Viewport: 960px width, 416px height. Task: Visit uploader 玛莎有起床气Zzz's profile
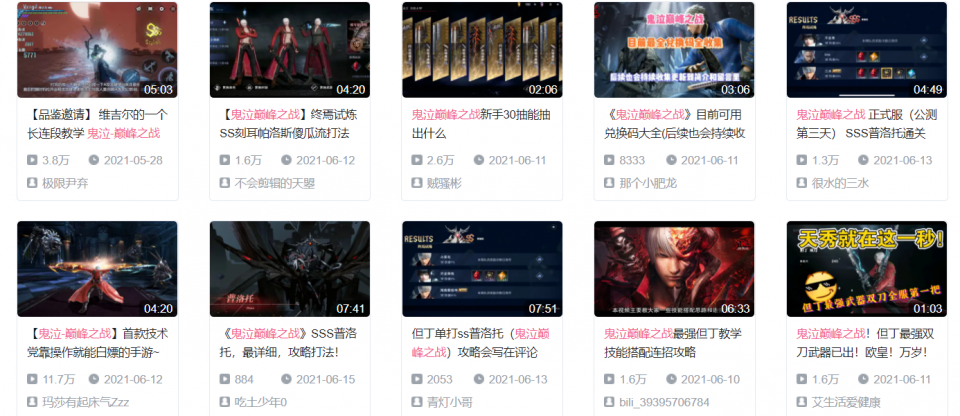pos(84,402)
